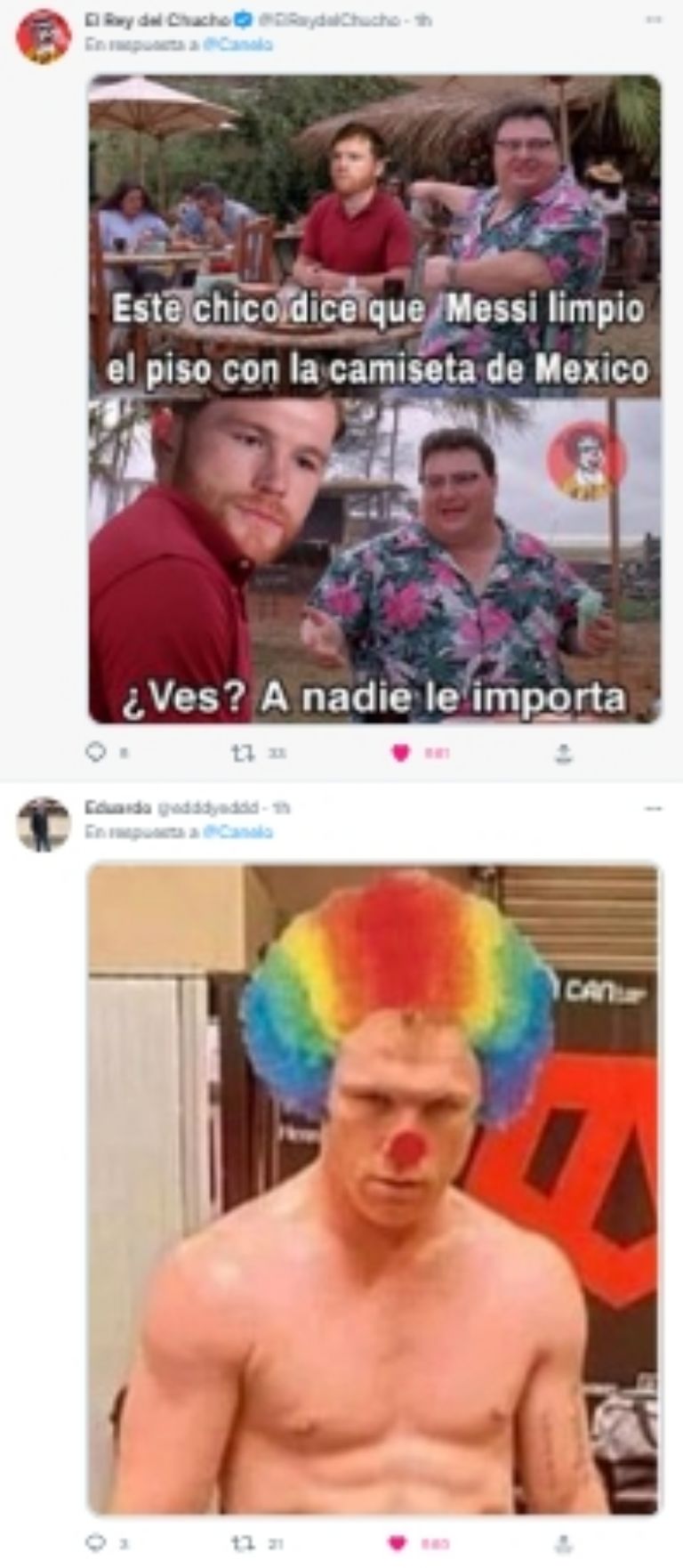Open overflow menu on El Rey del Chucho's tweet
683x1568 pixels.
pyautogui.click(x=654, y=20)
